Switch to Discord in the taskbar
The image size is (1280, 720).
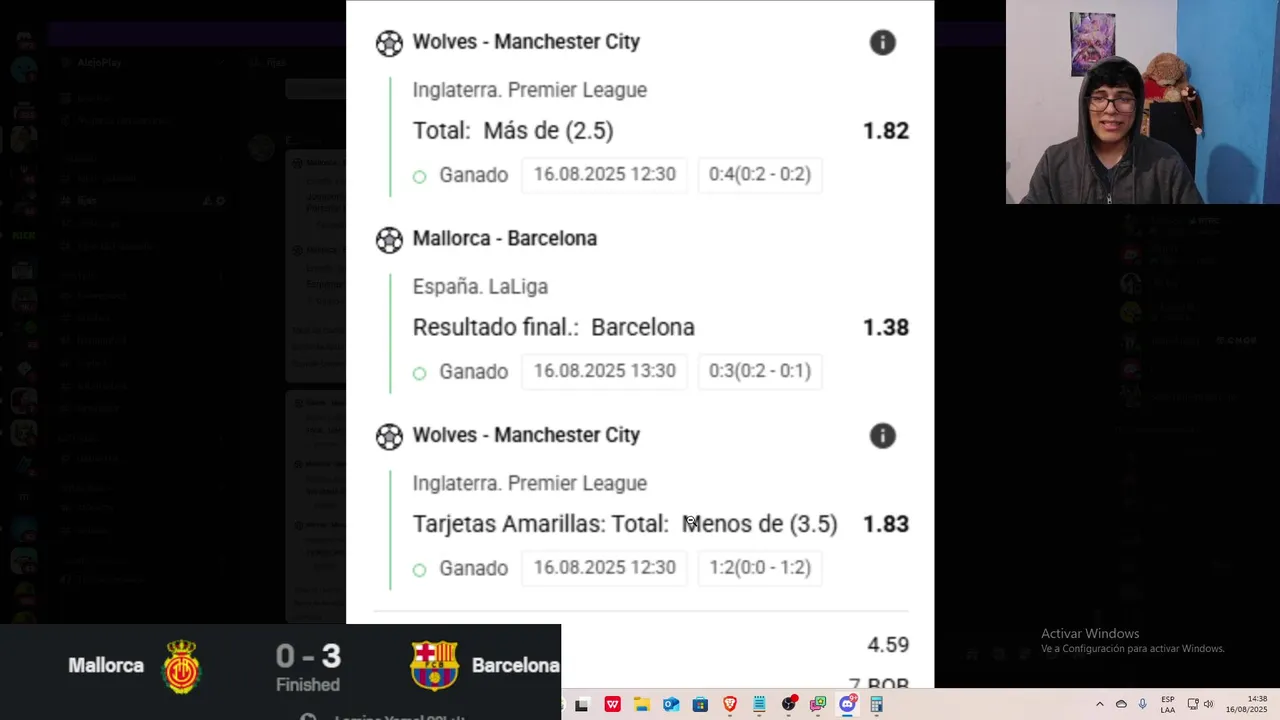848,704
